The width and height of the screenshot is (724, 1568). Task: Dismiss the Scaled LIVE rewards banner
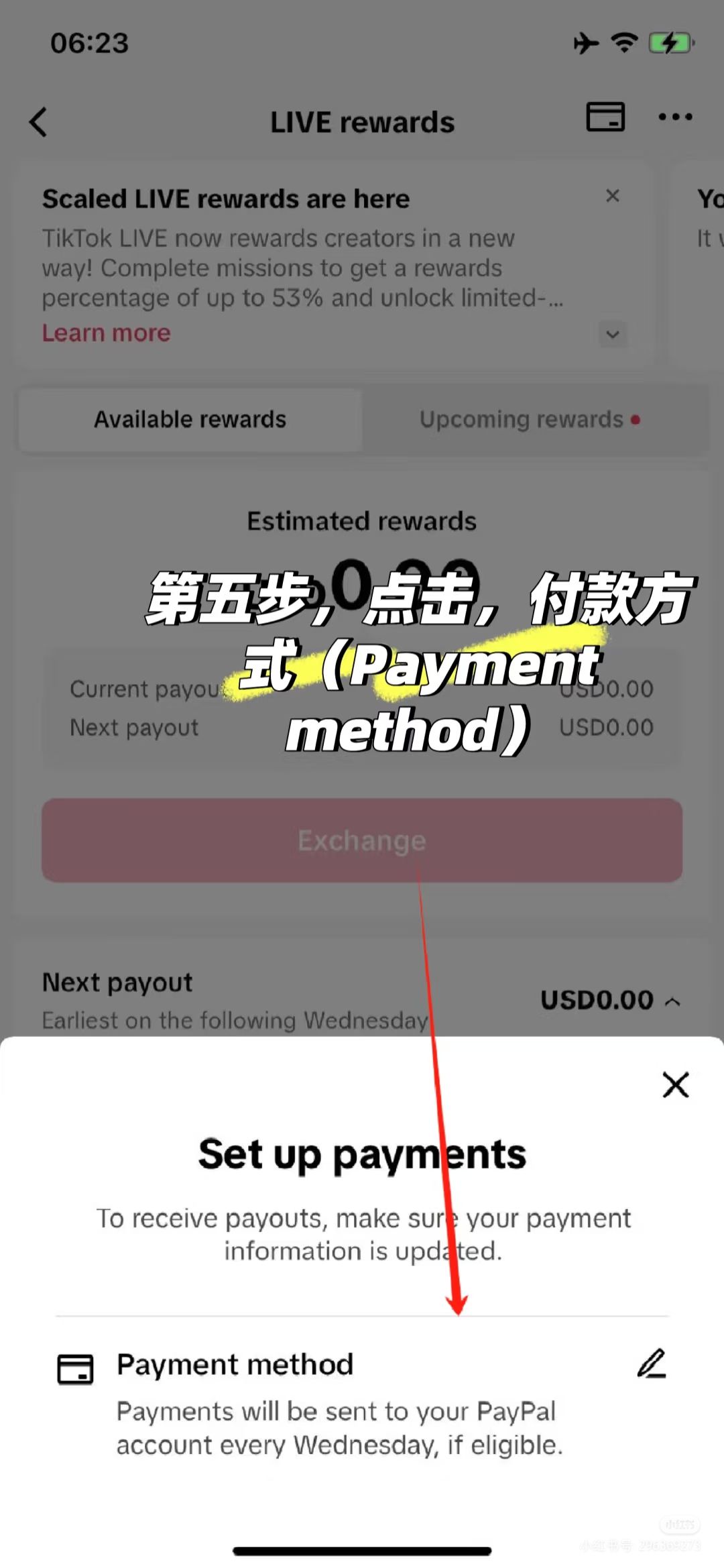click(x=612, y=196)
